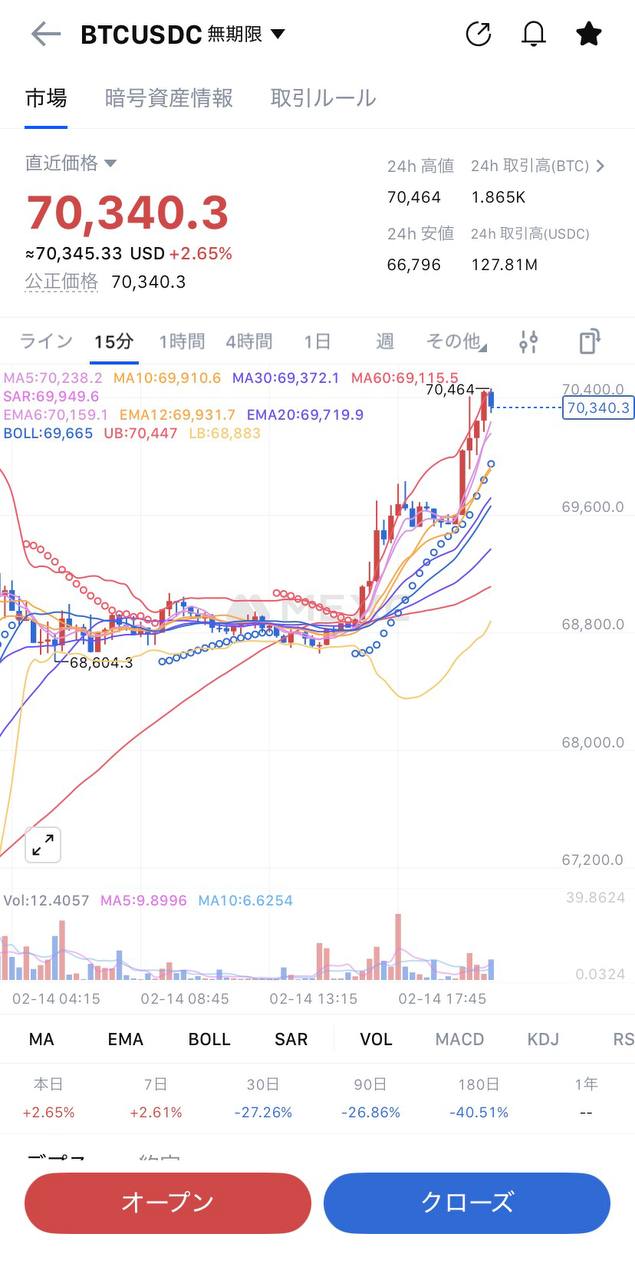Share this market chart
Image resolution: width=635 pixels, height=1280 pixels.
point(479,34)
